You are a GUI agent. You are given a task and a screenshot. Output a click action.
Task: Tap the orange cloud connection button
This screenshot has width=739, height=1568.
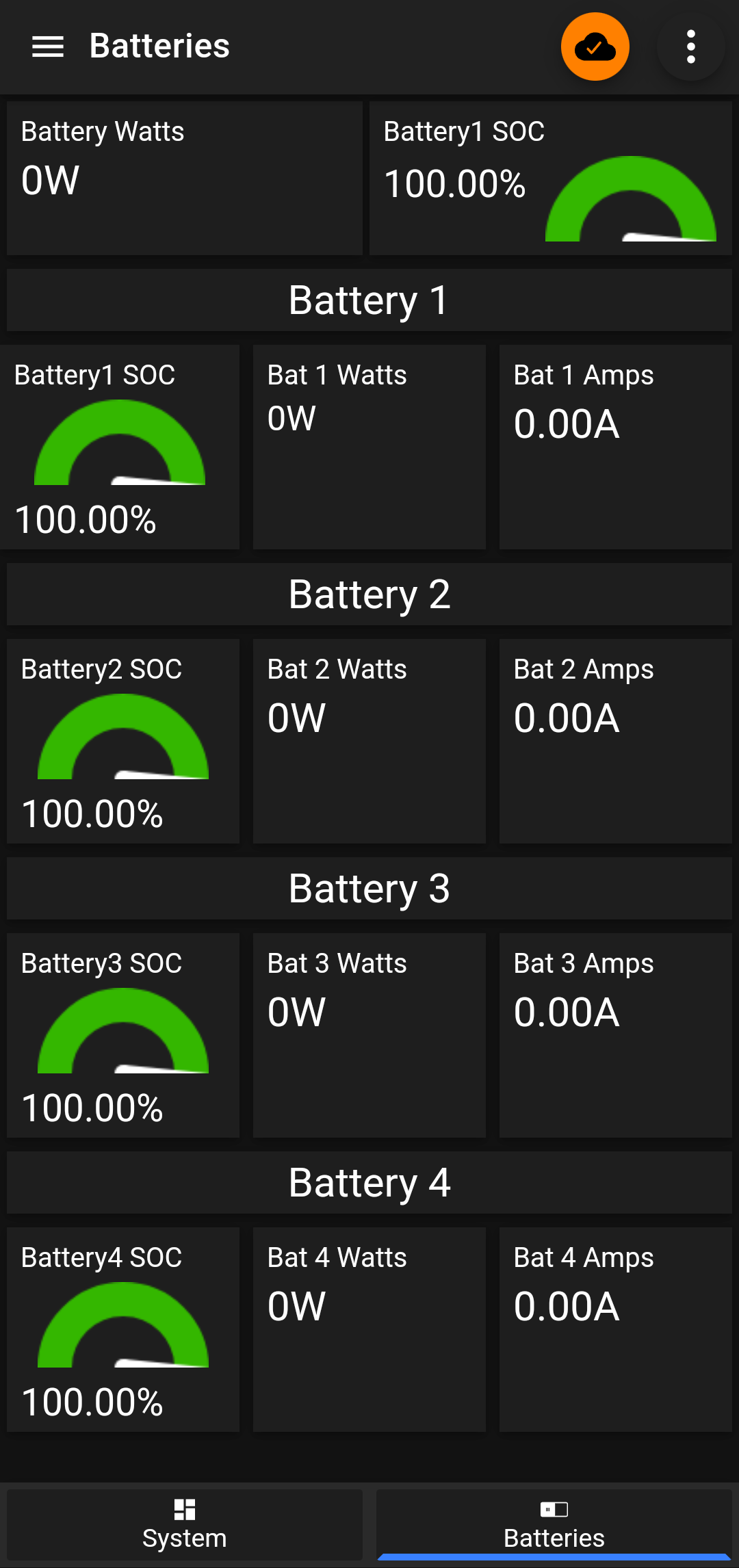[x=595, y=47]
